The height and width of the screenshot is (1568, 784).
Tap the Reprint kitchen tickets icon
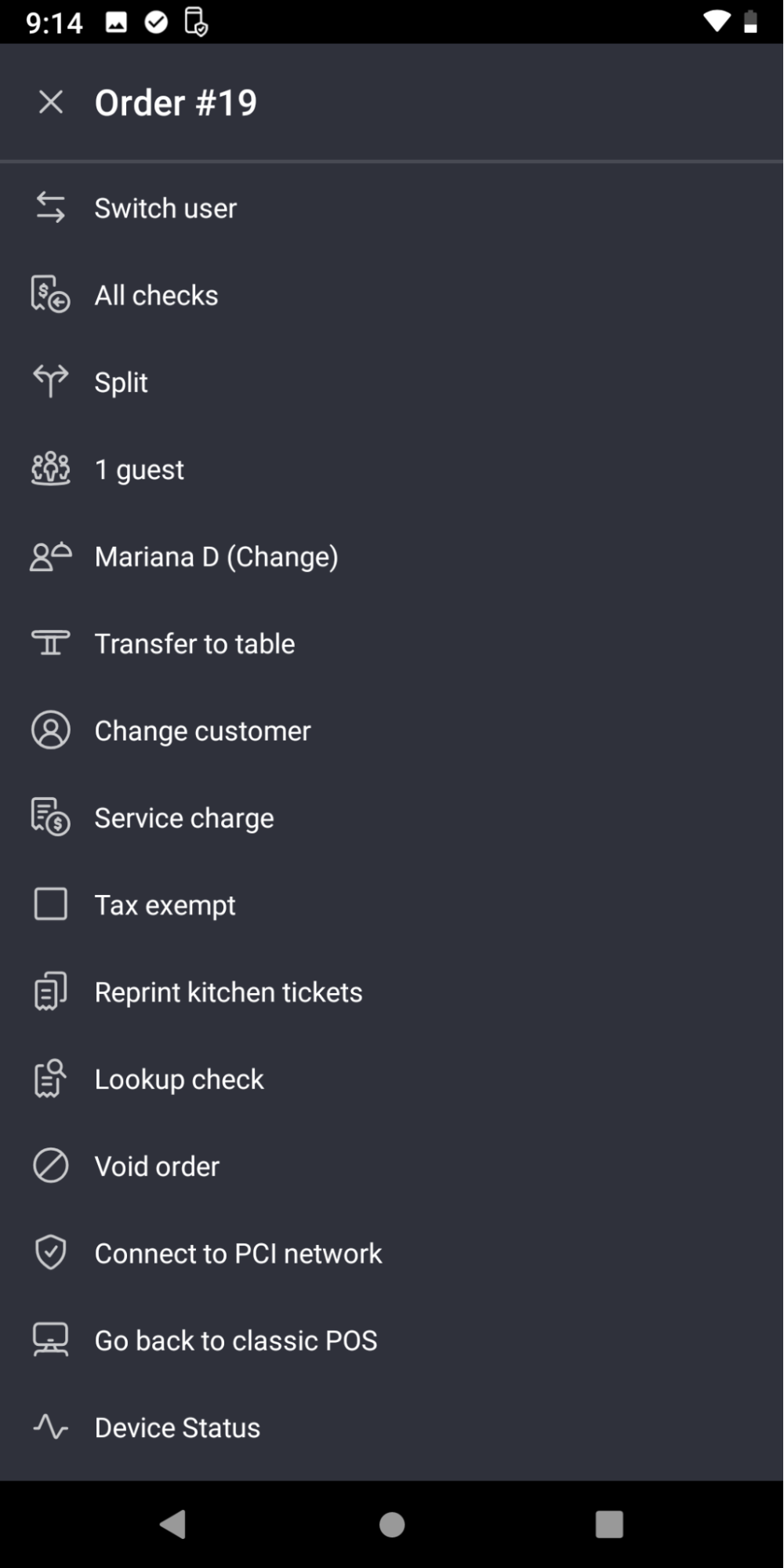(x=51, y=991)
